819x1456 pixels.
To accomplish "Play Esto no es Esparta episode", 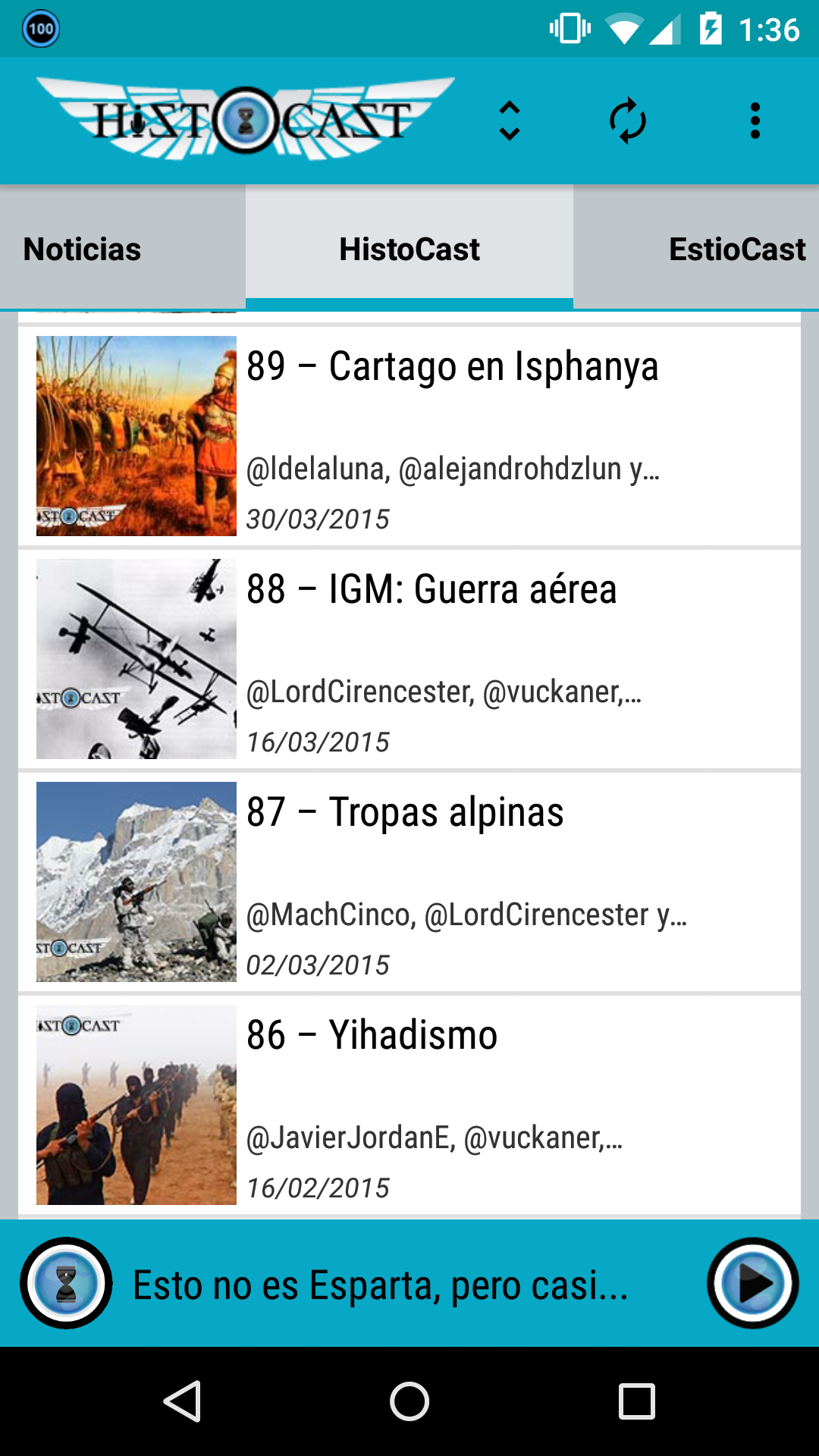I will click(x=752, y=1283).
